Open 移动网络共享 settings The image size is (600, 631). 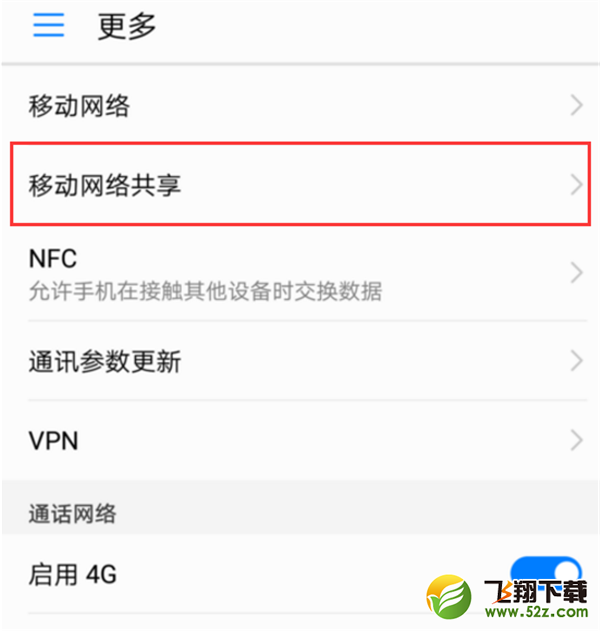coord(300,184)
